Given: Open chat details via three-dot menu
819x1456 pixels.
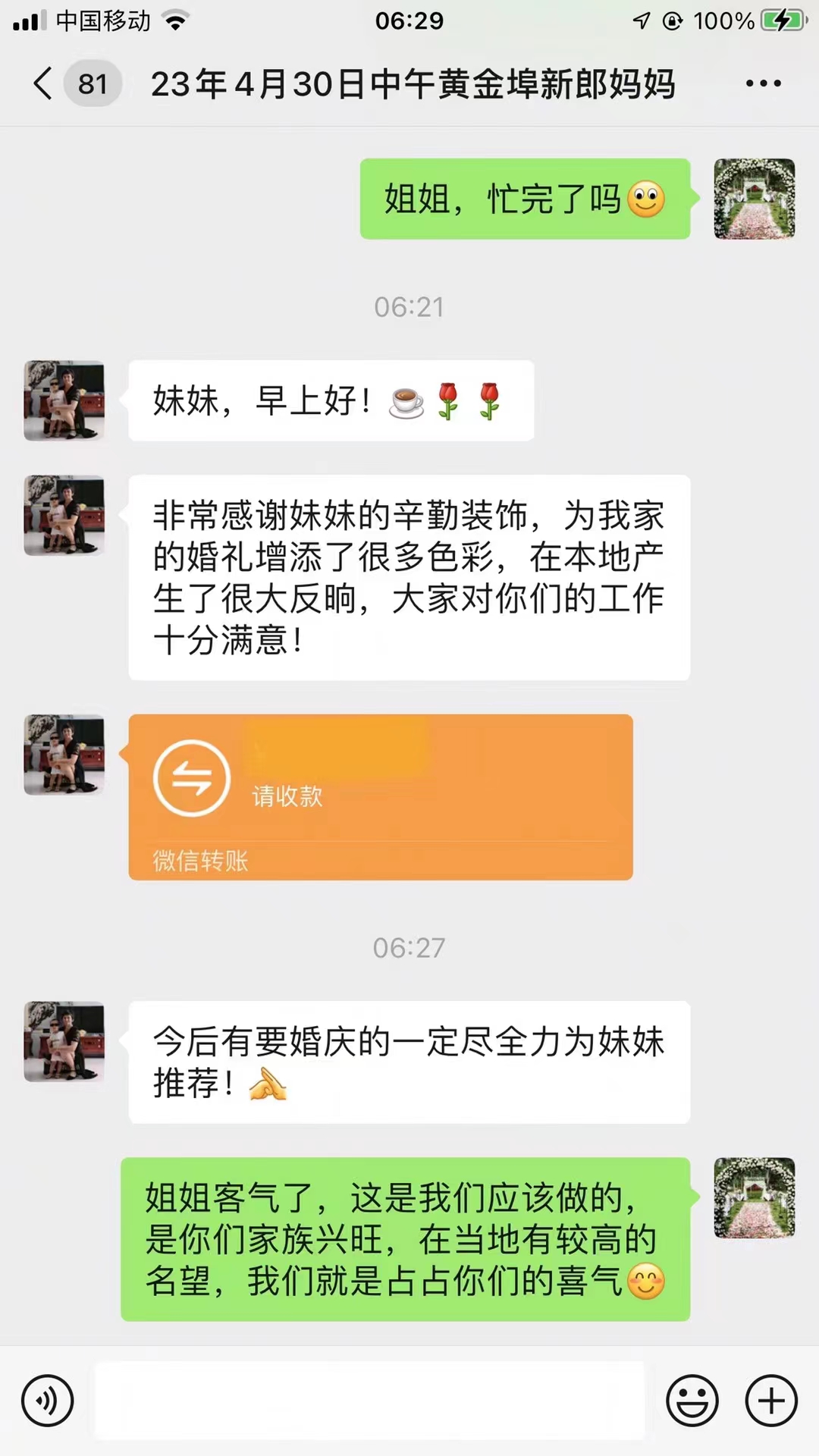Looking at the screenshot, I should click(x=763, y=83).
